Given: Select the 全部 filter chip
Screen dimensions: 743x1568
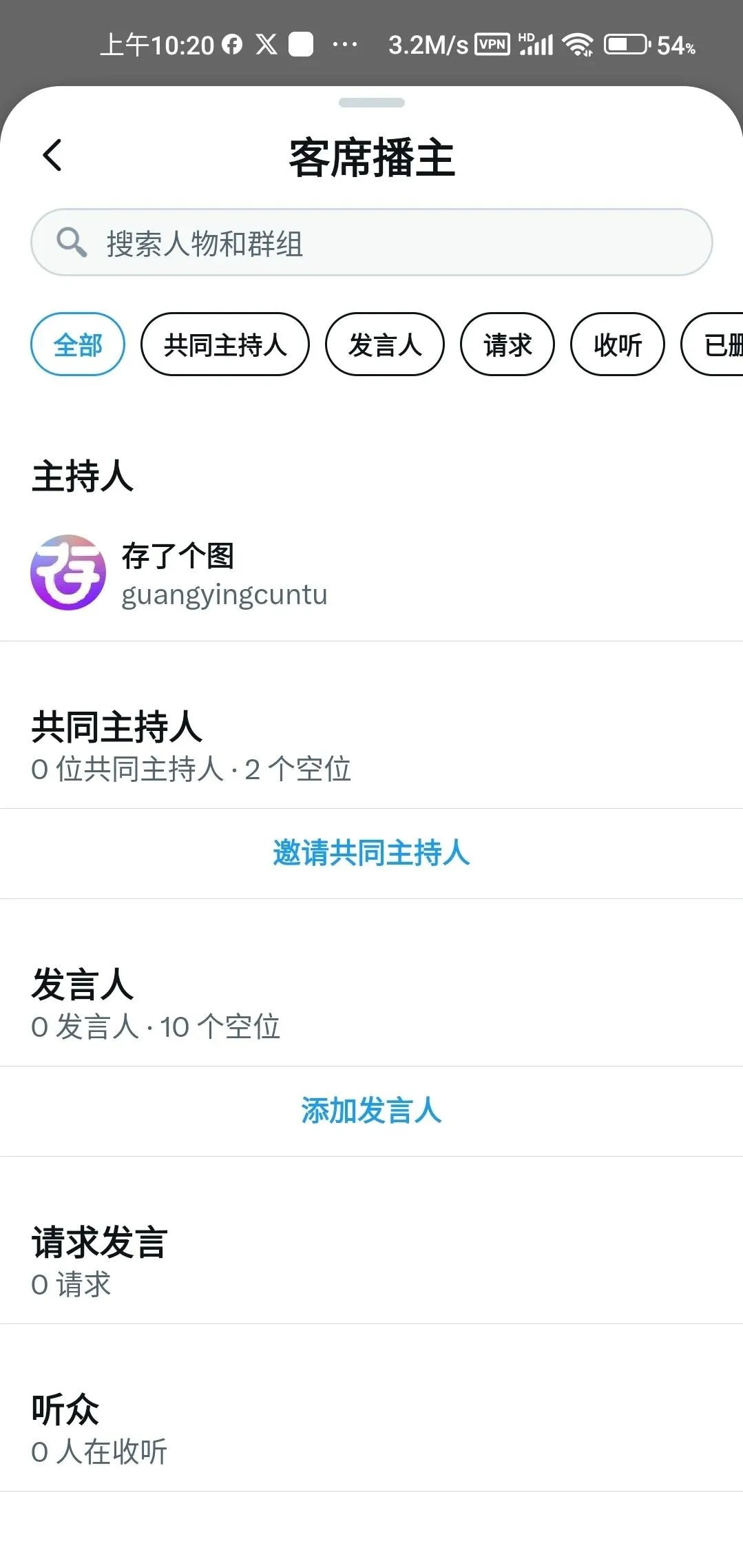Looking at the screenshot, I should pos(77,344).
